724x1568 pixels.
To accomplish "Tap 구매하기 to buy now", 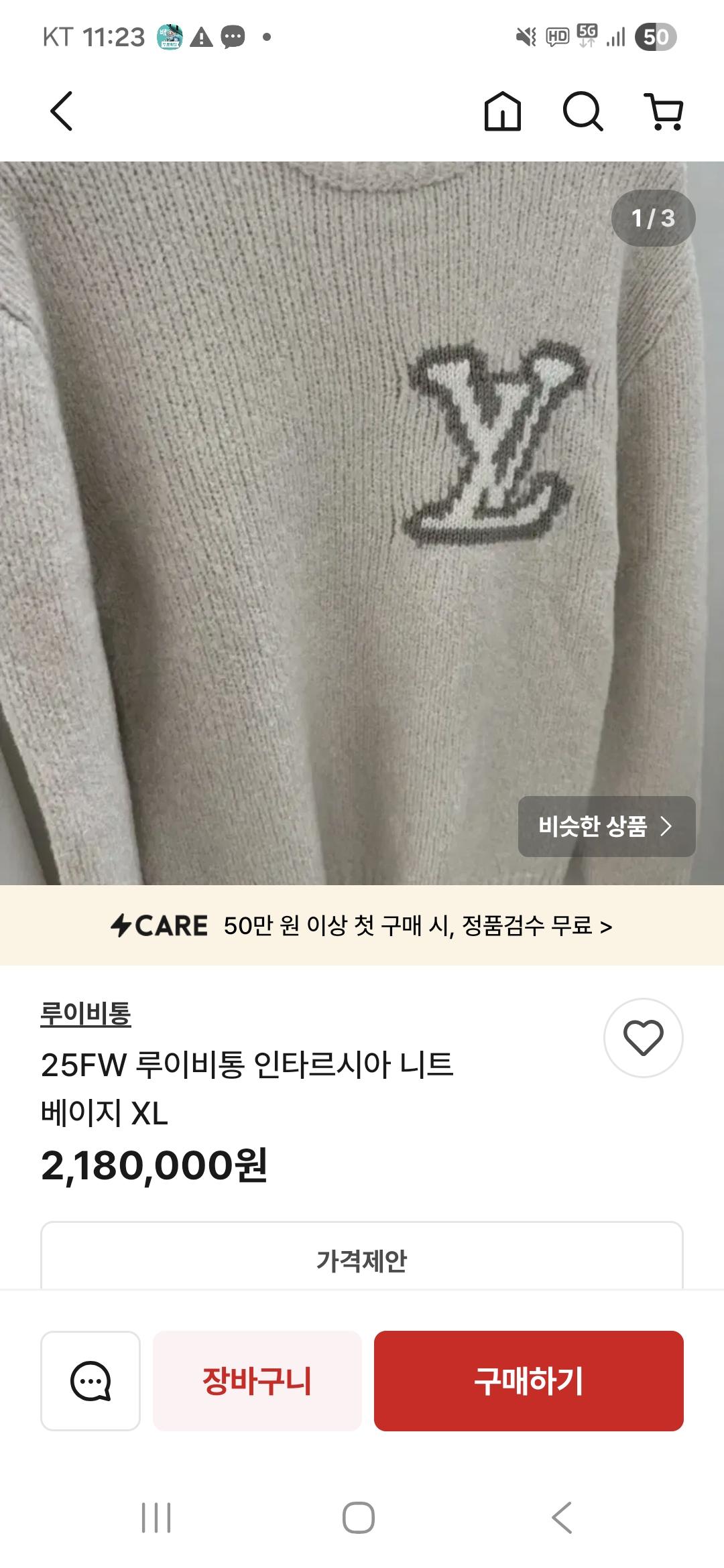I will 528,1381.
